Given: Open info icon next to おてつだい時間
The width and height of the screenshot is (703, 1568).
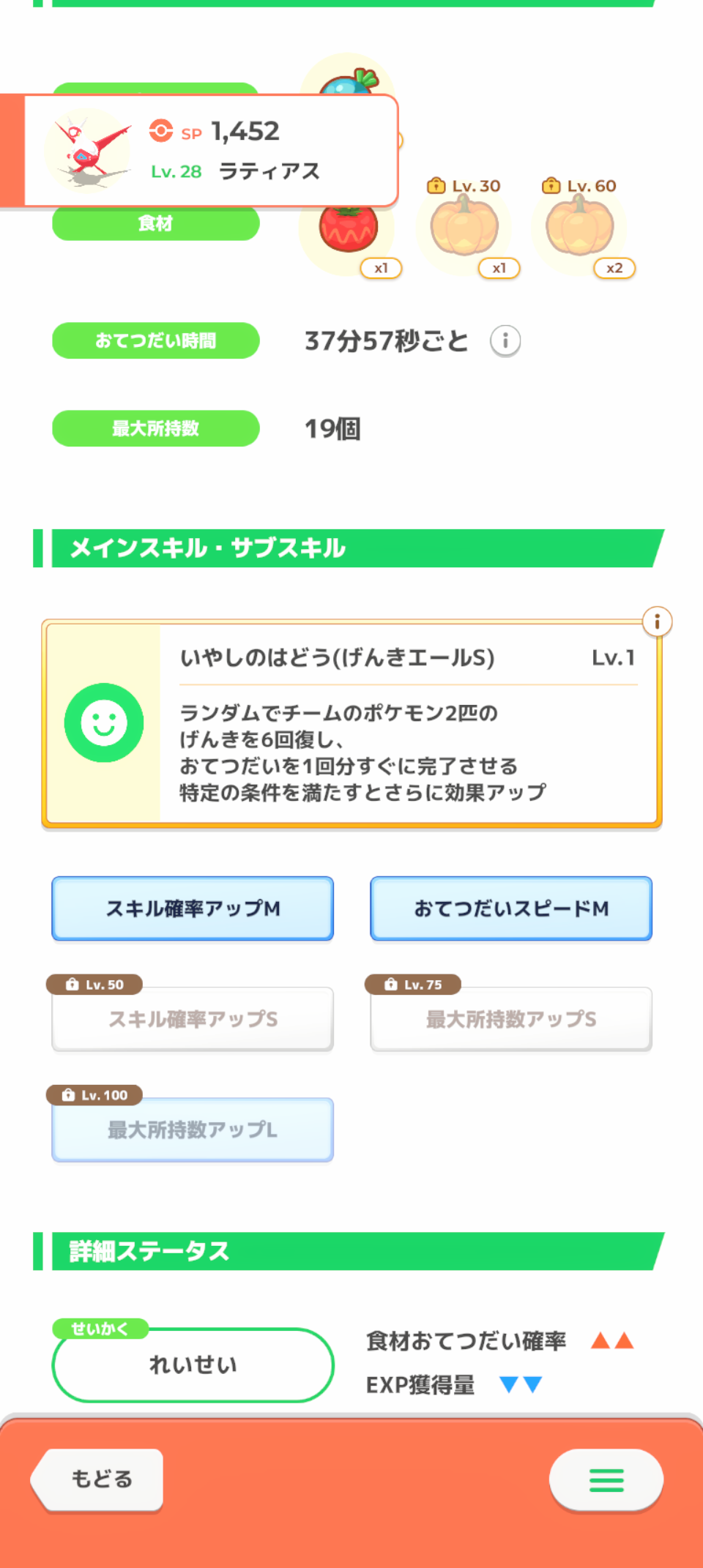Looking at the screenshot, I should point(505,341).
